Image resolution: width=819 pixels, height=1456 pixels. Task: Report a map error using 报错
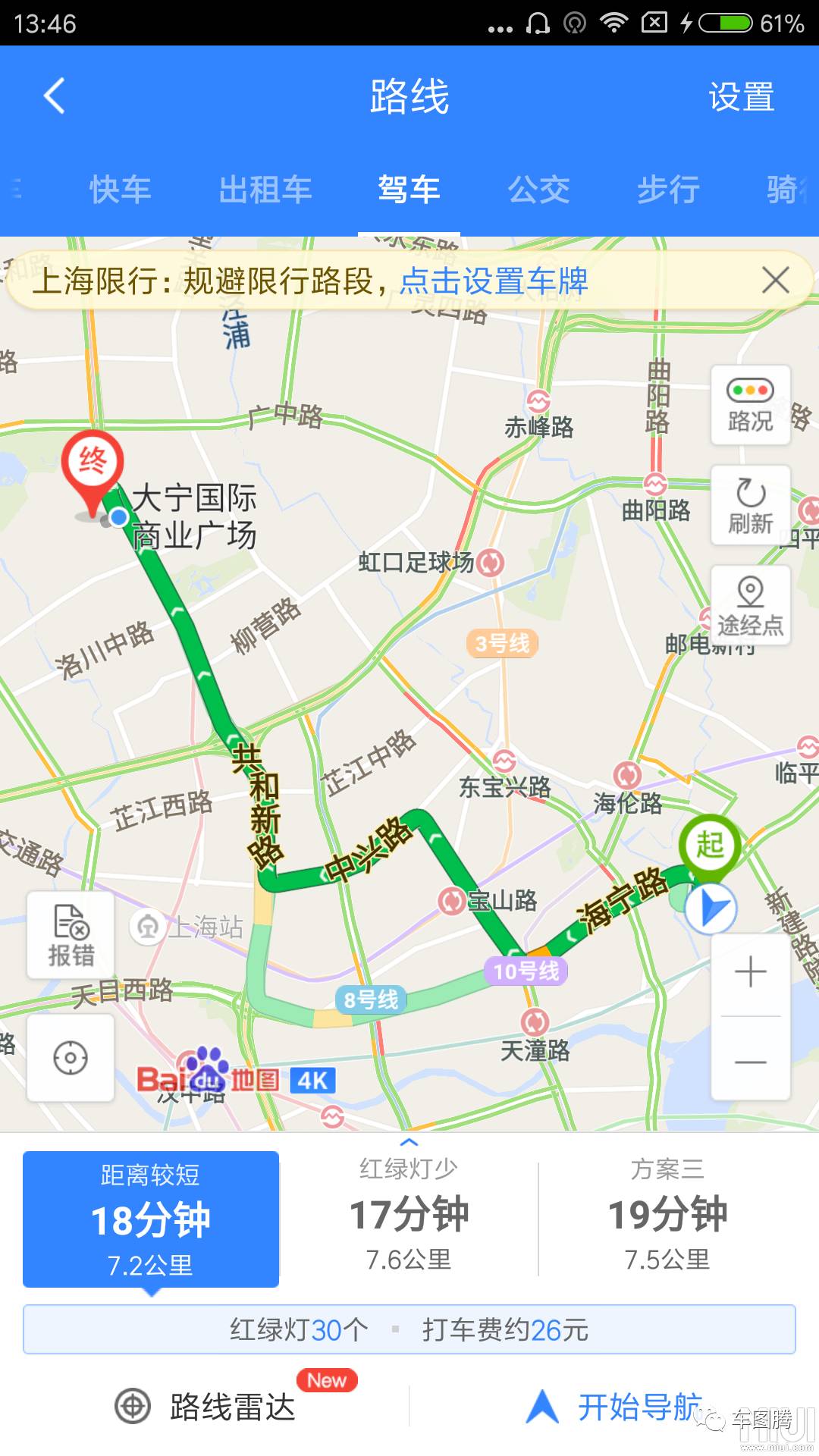tap(71, 934)
